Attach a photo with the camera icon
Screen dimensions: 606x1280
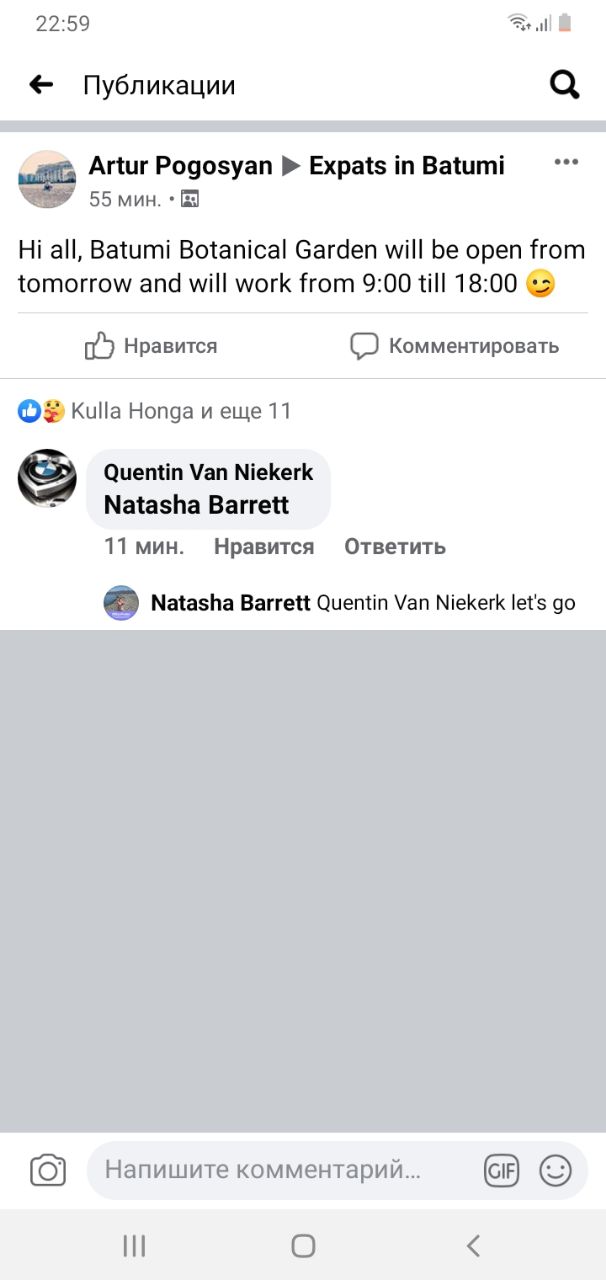tap(48, 1170)
